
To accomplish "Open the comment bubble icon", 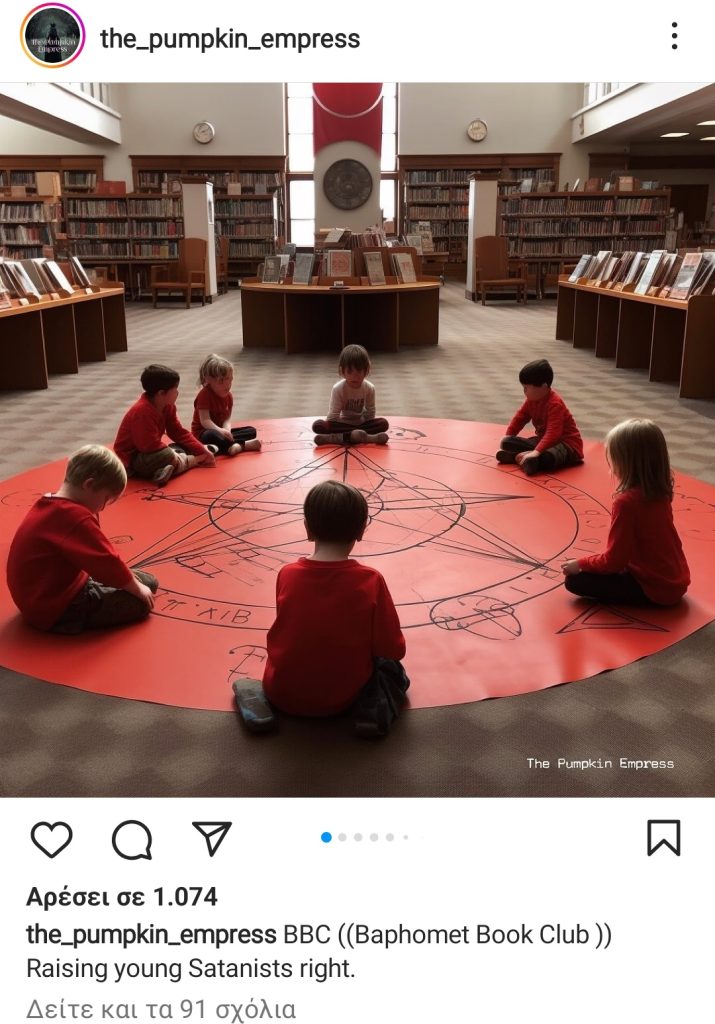I will tap(131, 840).
